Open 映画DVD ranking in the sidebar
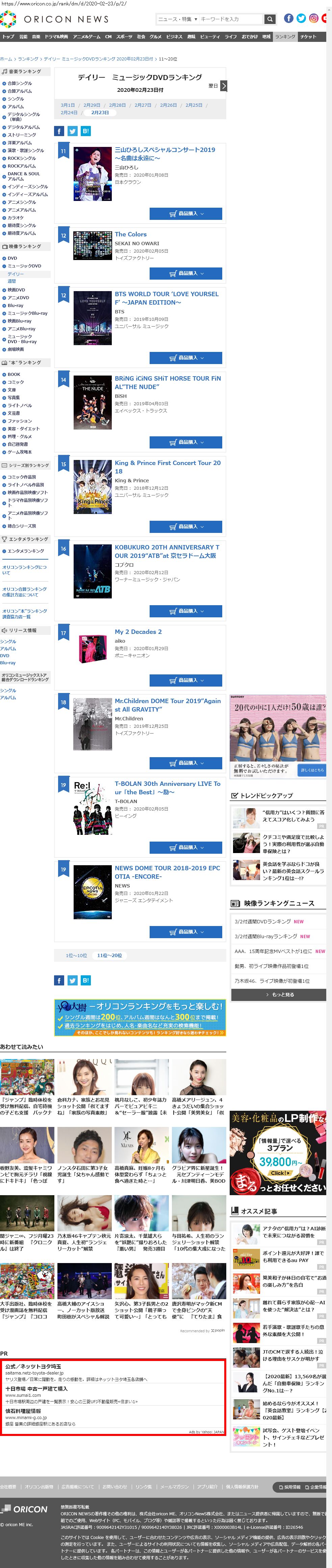This screenshot has height=1568, width=332. pos(17,290)
